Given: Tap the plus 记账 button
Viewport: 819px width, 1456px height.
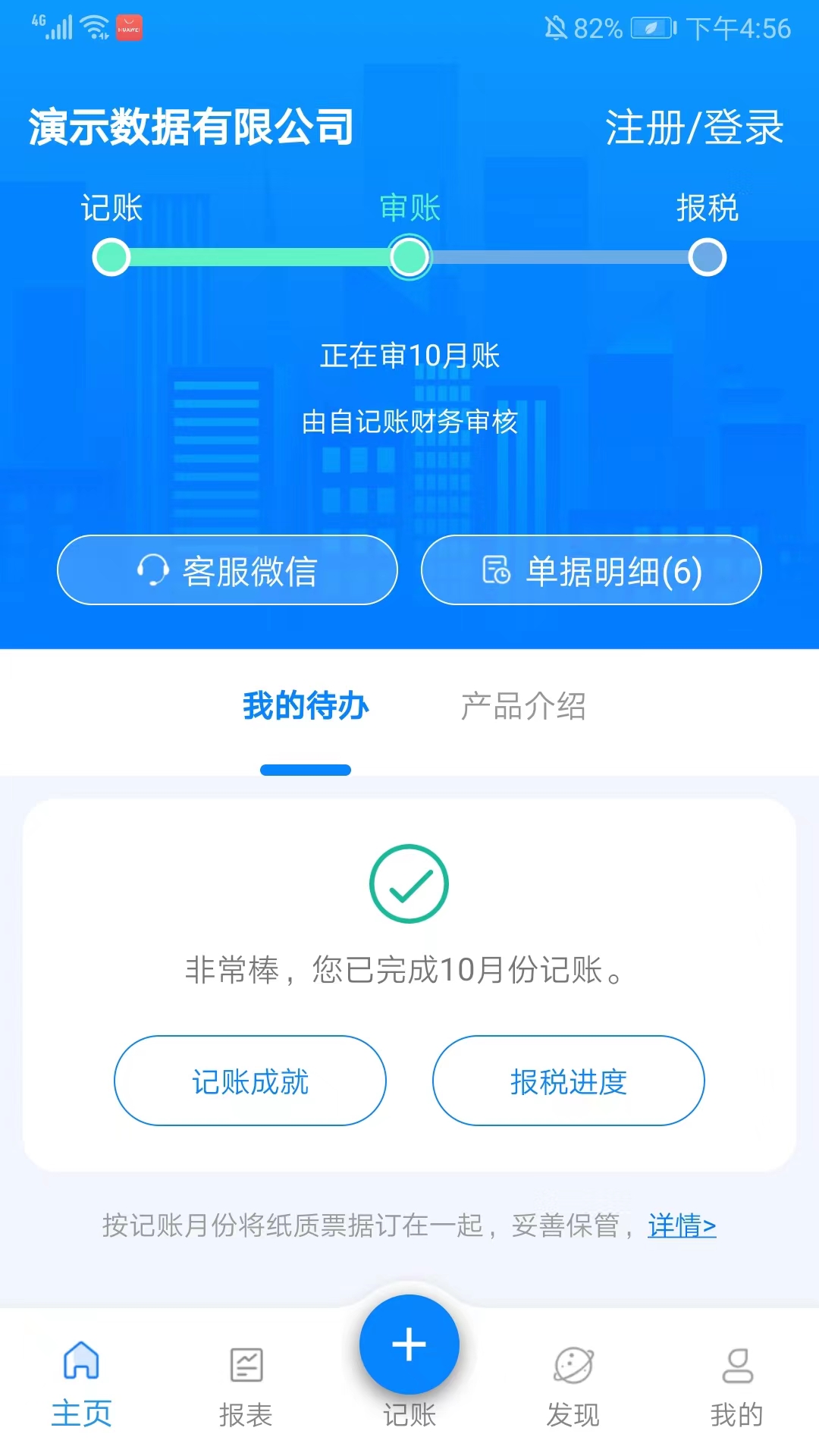Looking at the screenshot, I should (x=409, y=1345).
